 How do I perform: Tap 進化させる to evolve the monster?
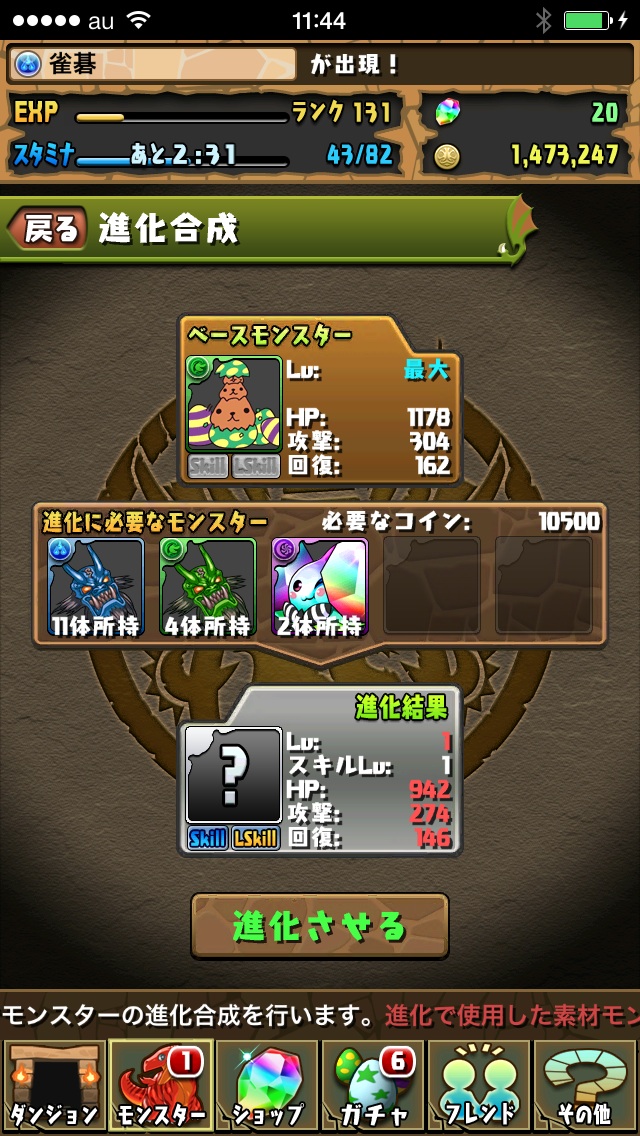pos(320,925)
